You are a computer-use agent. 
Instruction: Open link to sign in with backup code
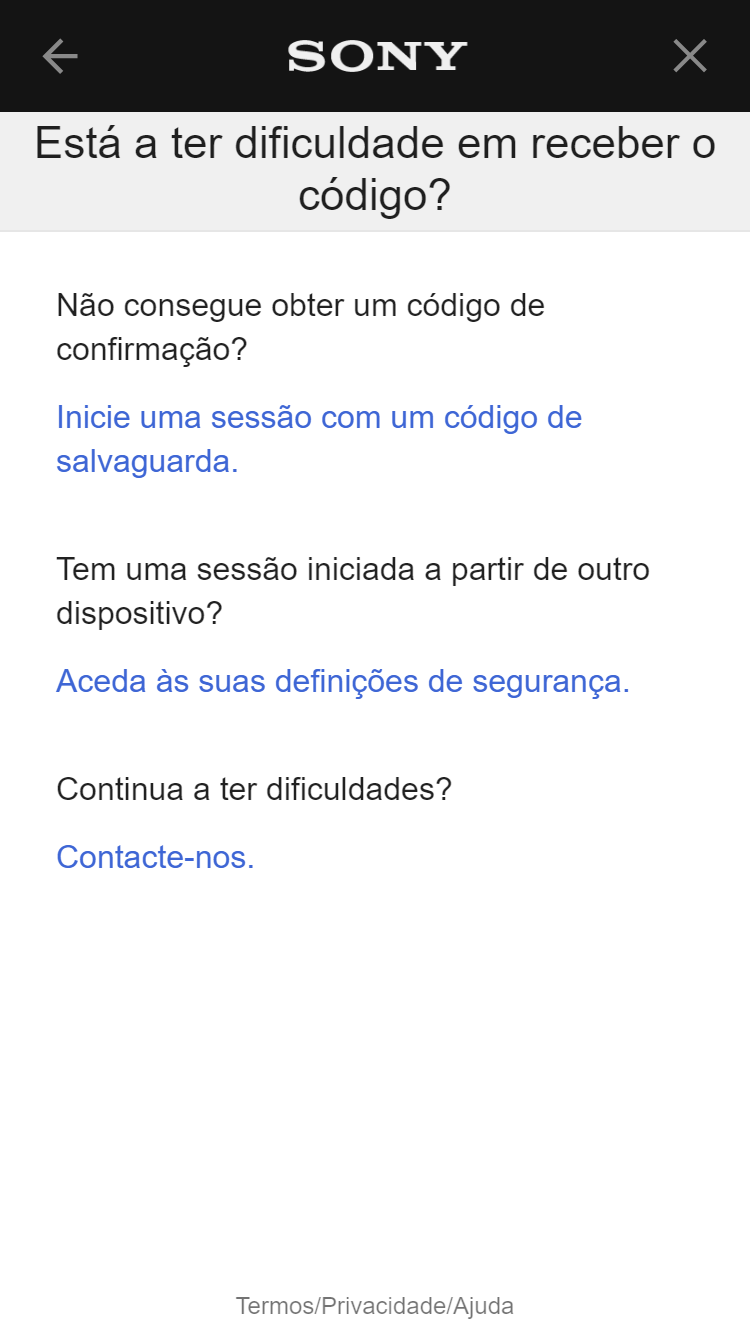[x=318, y=439]
